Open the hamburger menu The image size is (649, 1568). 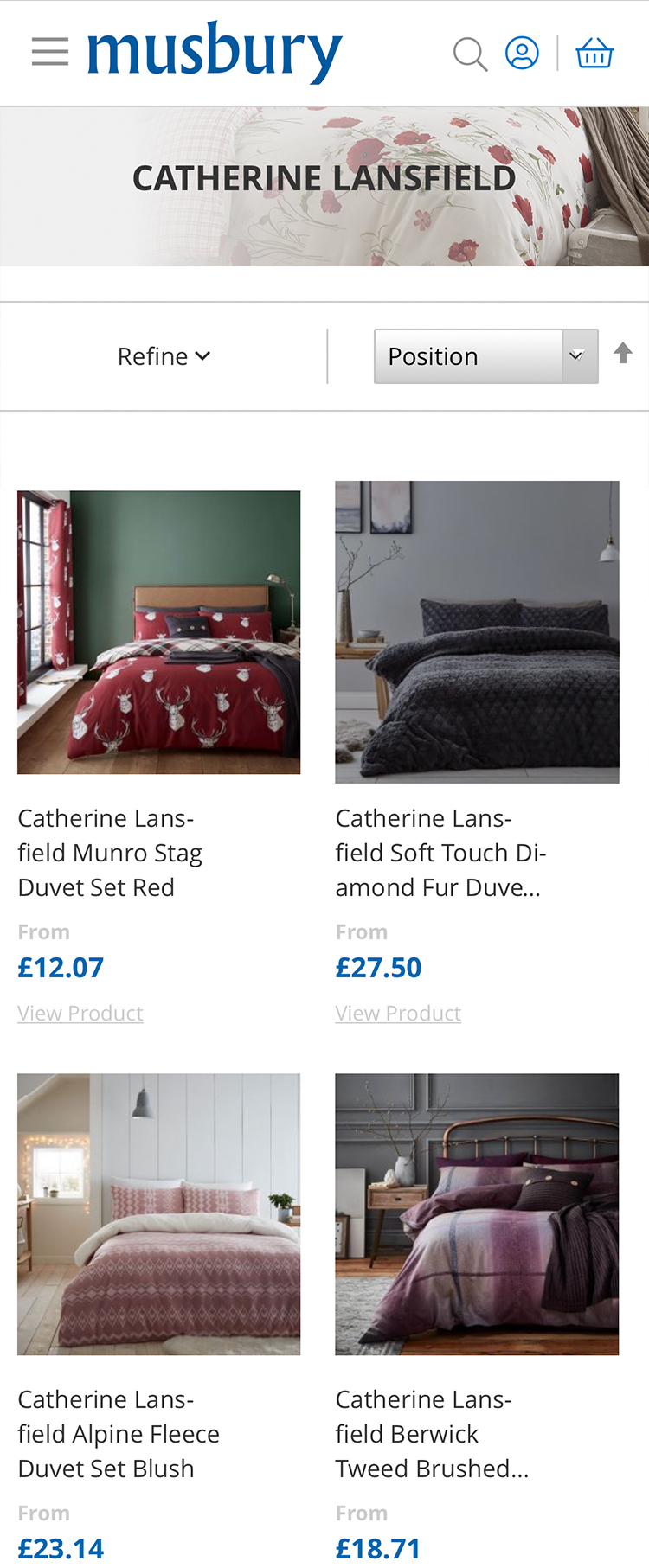tap(50, 52)
